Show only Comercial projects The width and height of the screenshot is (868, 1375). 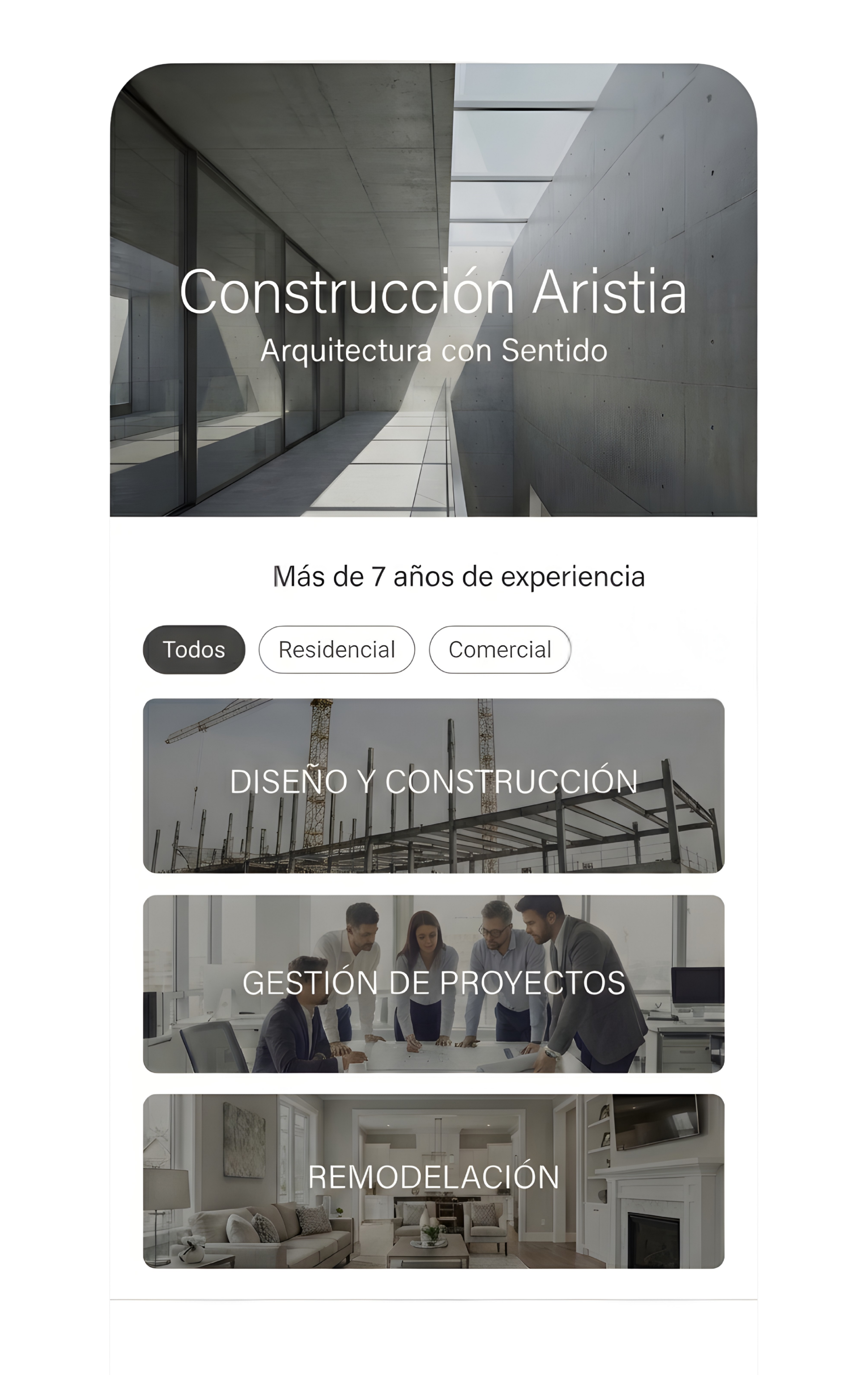(x=499, y=649)
